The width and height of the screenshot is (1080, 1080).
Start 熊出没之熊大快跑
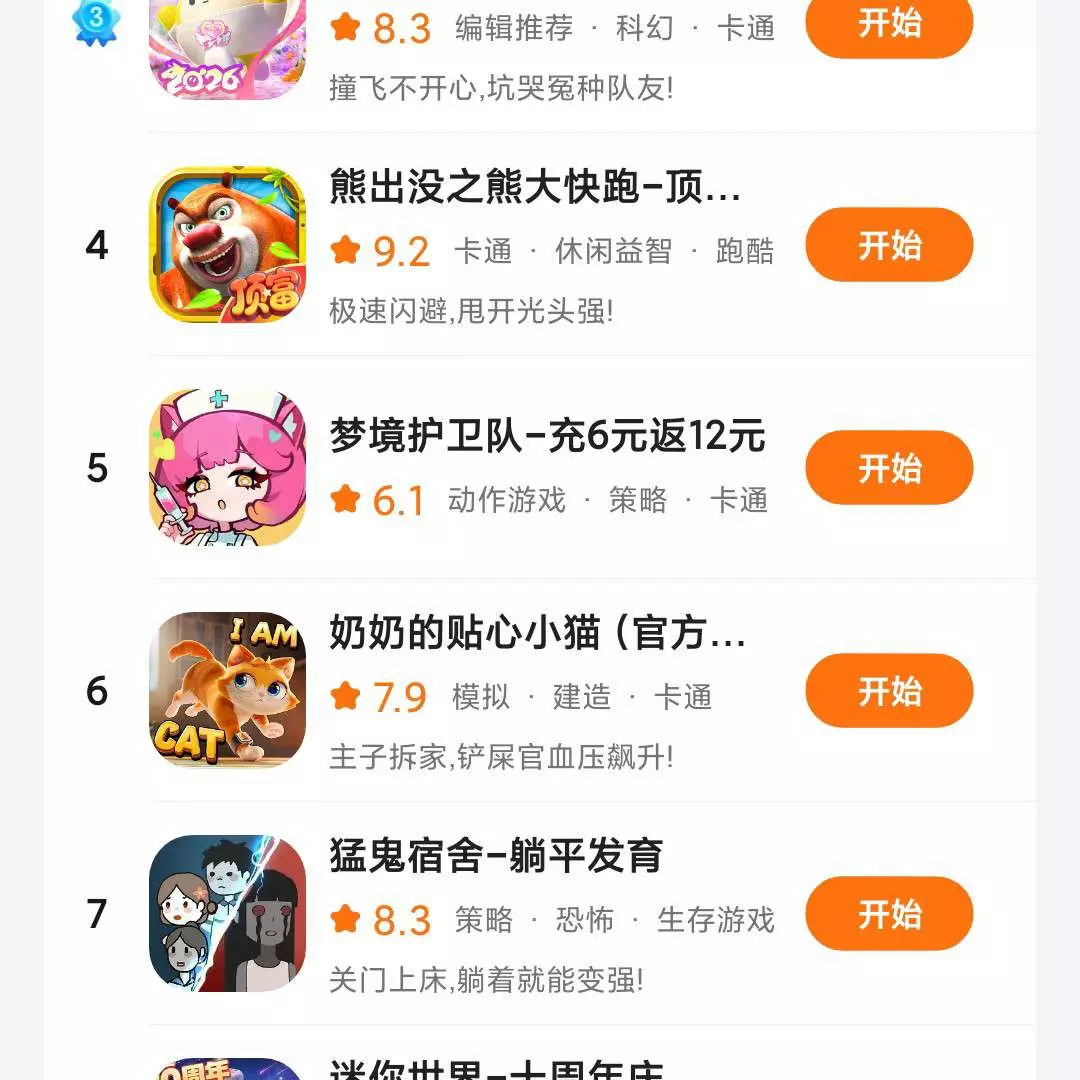pos(888,245)
